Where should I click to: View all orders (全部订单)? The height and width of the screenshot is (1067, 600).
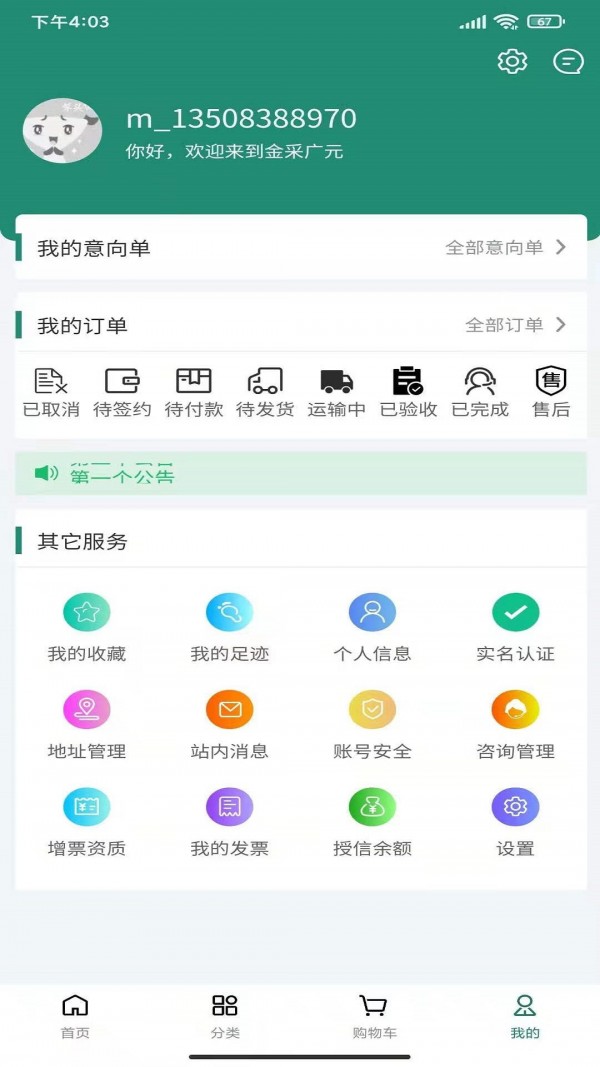click(x=515, y=325)
